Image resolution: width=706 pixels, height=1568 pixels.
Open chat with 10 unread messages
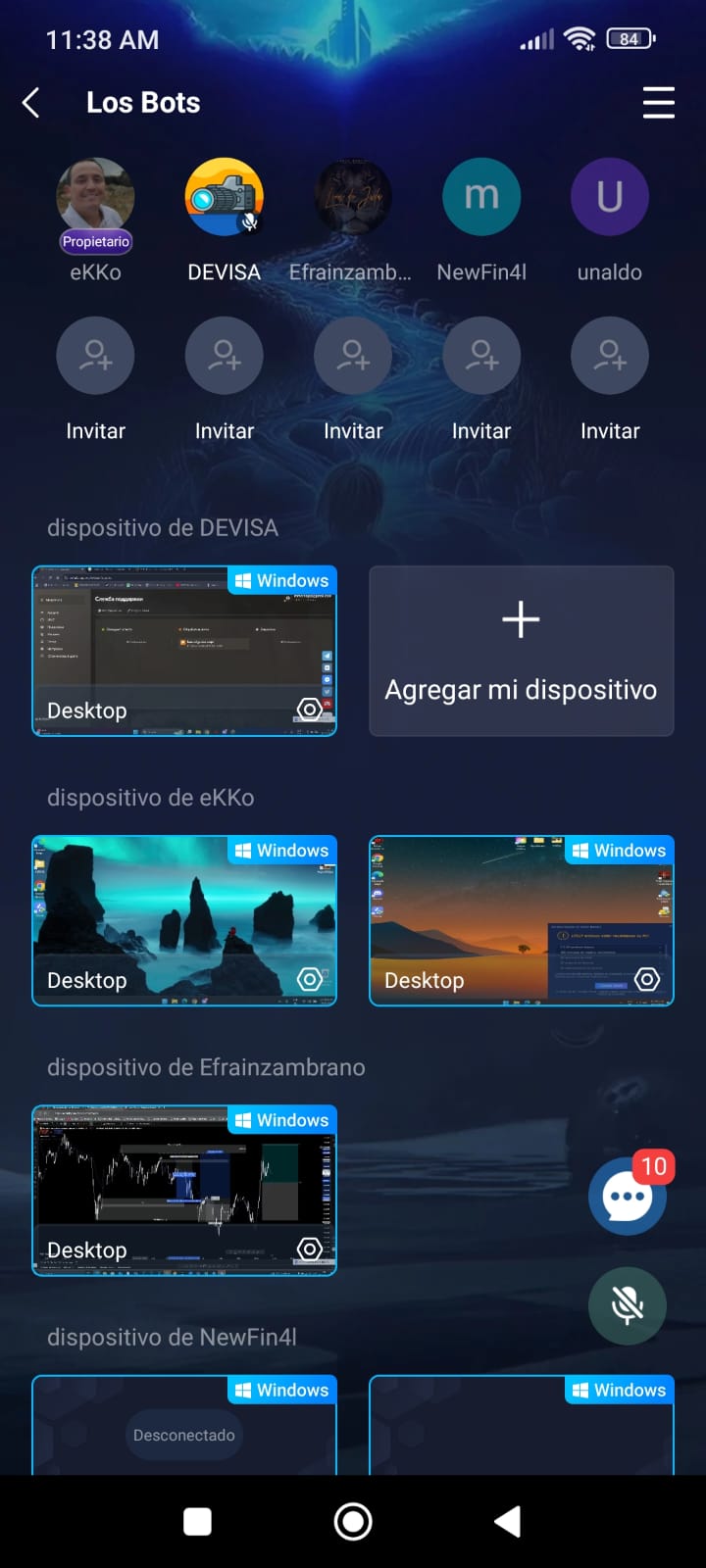coord(628,1196)
